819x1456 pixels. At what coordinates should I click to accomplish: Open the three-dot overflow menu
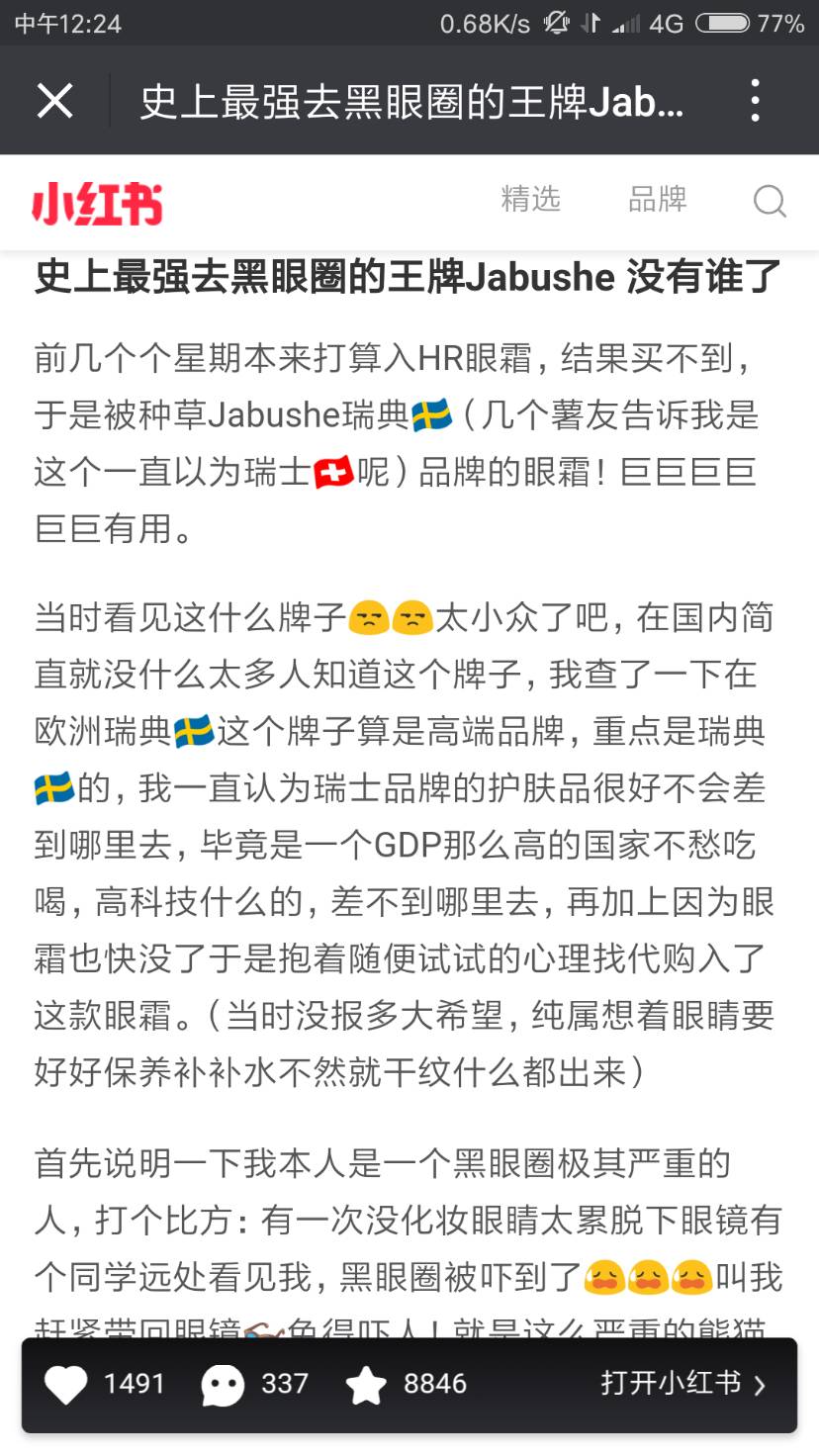tap(755, 101)
